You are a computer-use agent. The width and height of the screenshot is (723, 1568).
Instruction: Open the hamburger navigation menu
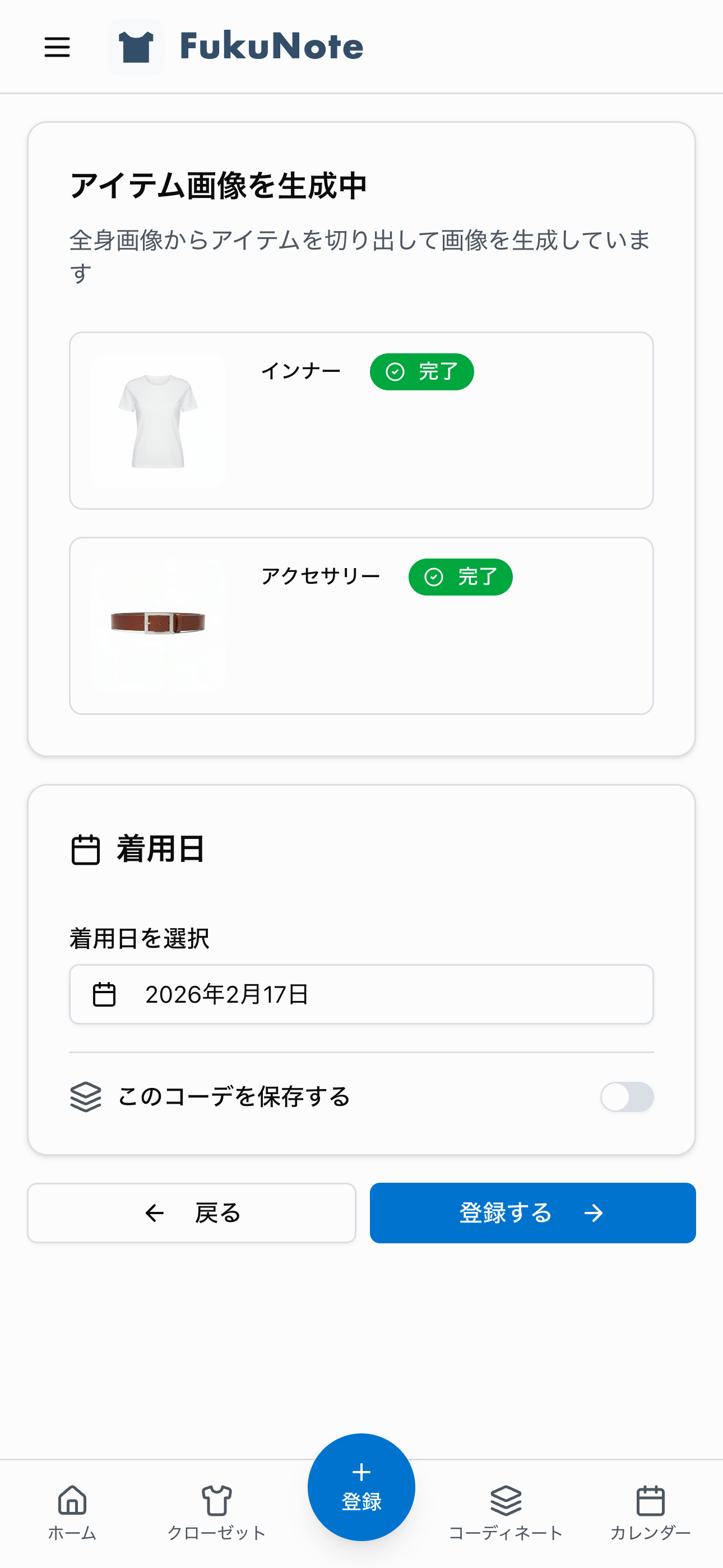coord(57,48)
